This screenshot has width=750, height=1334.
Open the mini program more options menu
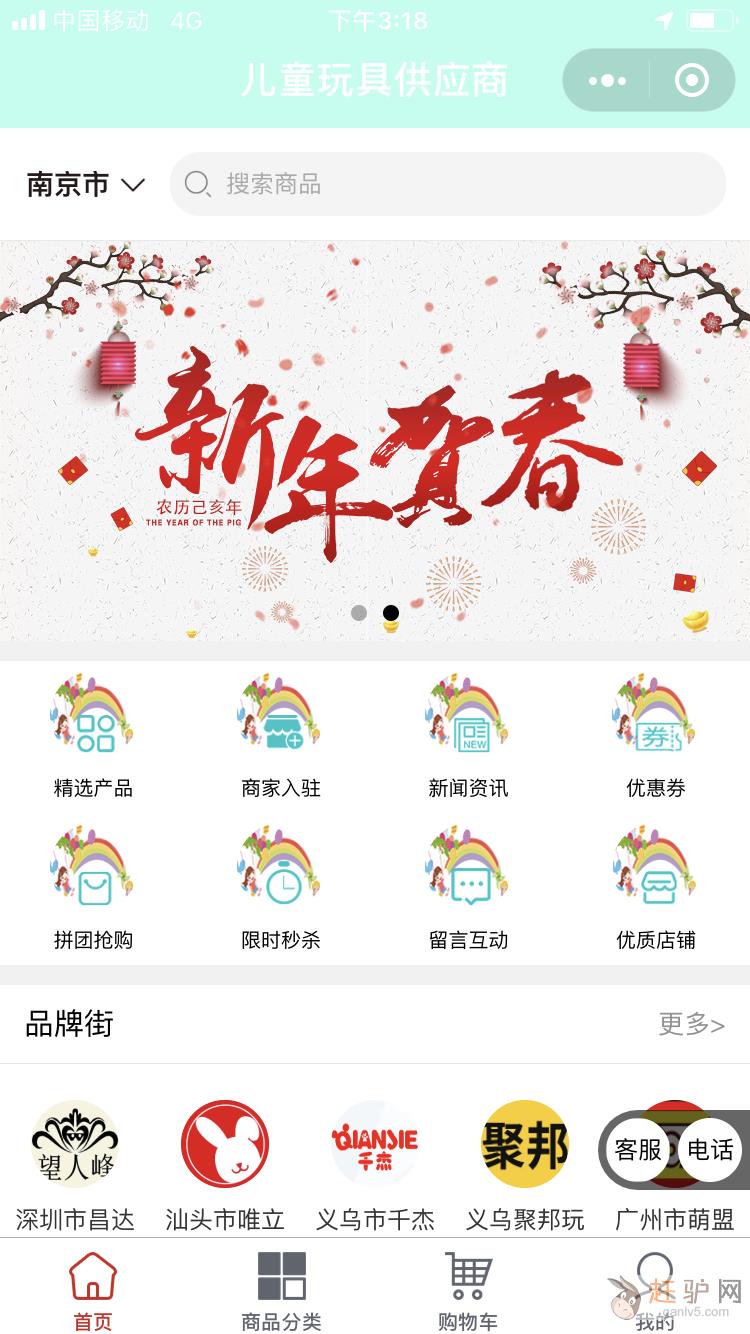607,81
